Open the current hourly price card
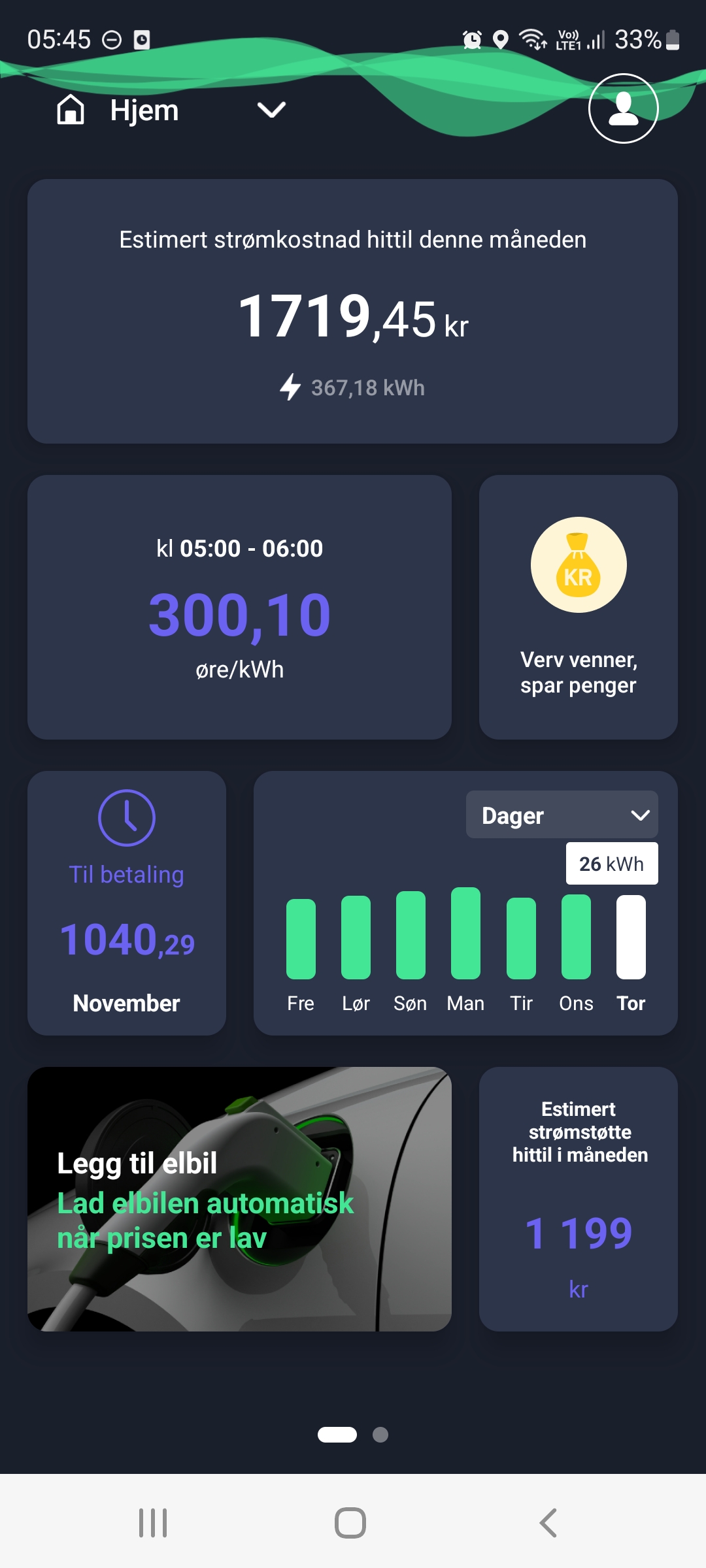Viewport: 706px width, 1568px height. click(x=239, y=608)
